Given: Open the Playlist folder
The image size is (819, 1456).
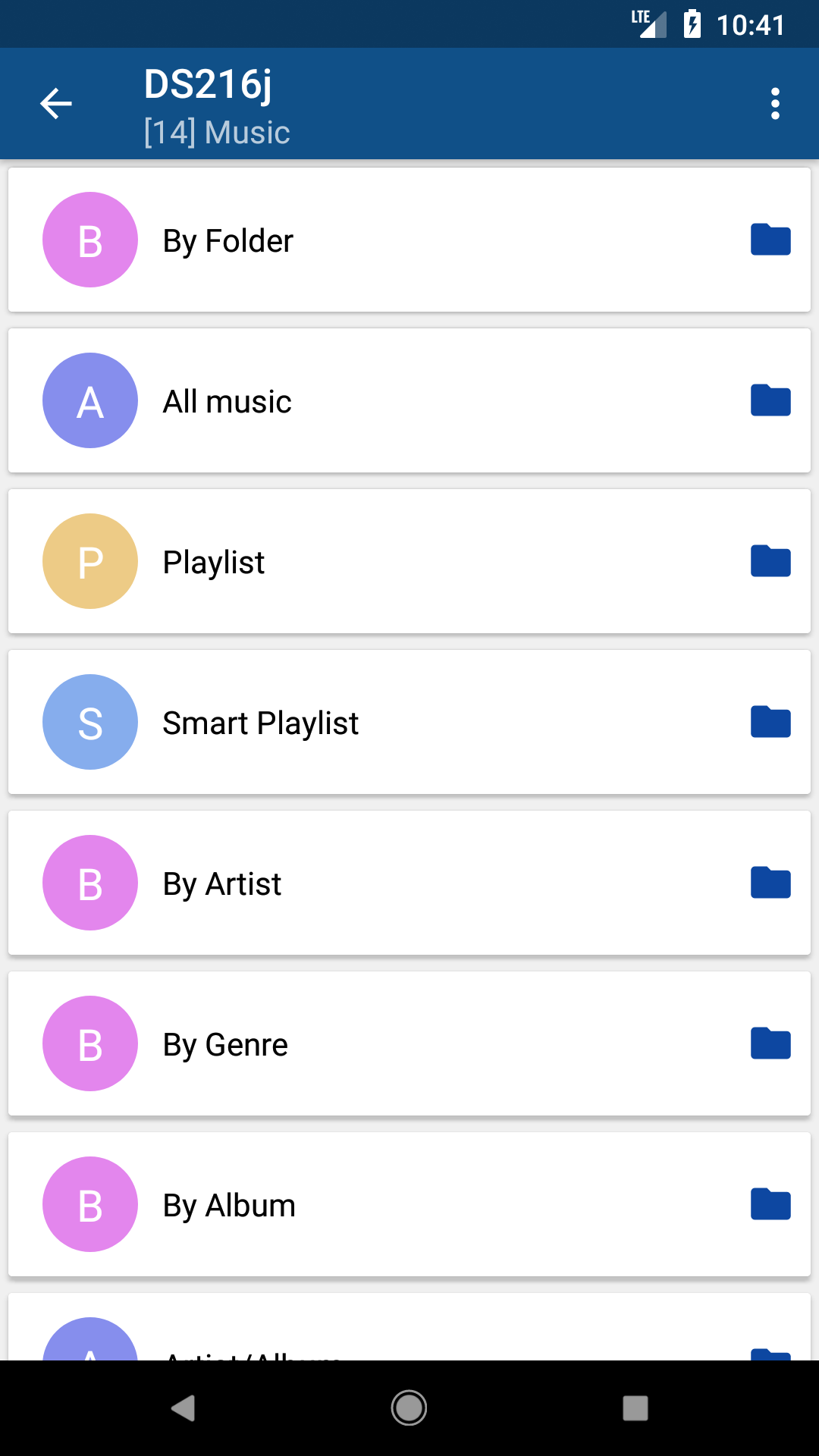Looking at the screenshot, I should pyautogui.click(x=409, y=562).
